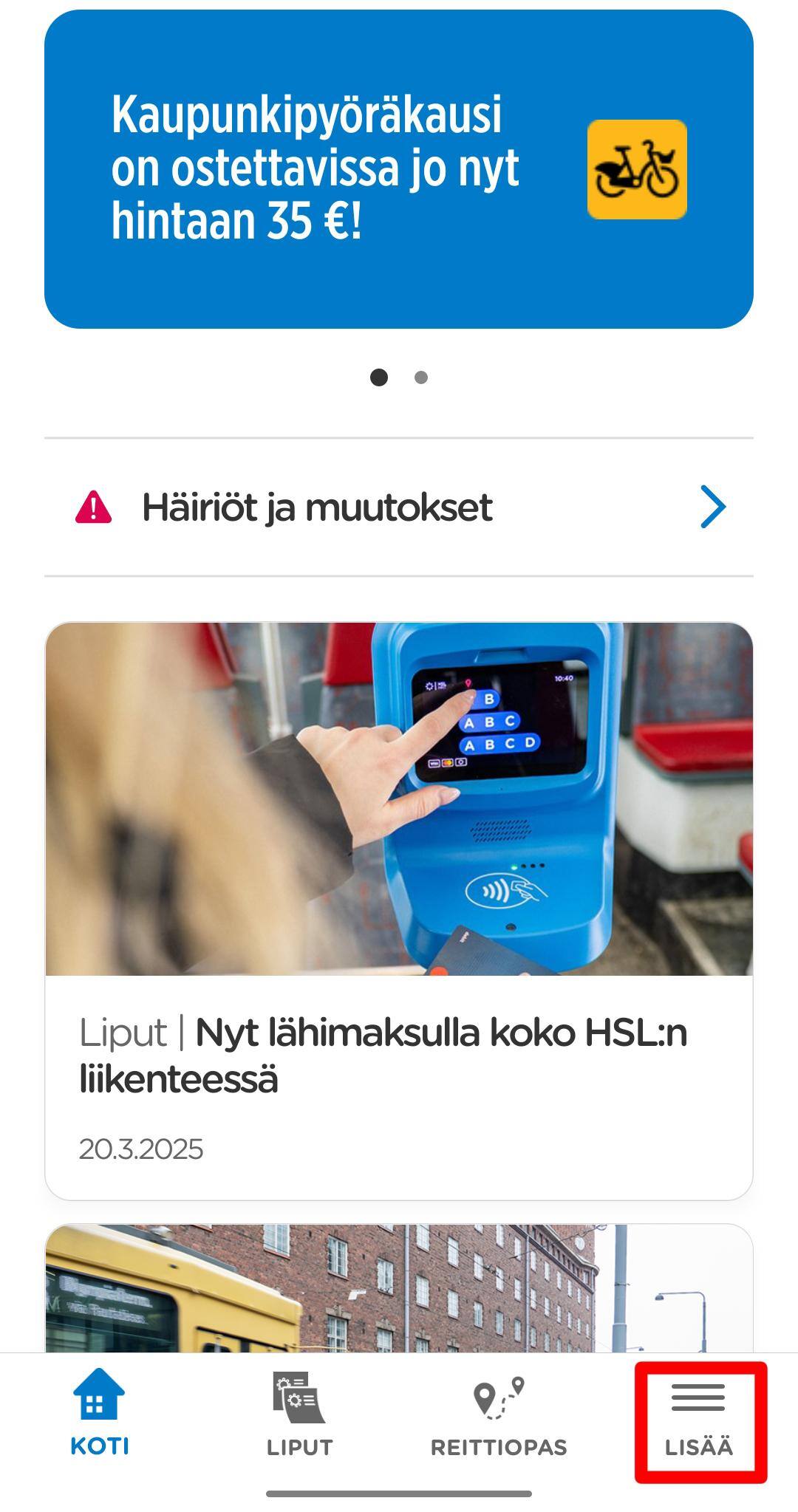Viewport: 798px width, 1512px height.
Task: Open the news card with yellow tram
Action: (399, 1288)
